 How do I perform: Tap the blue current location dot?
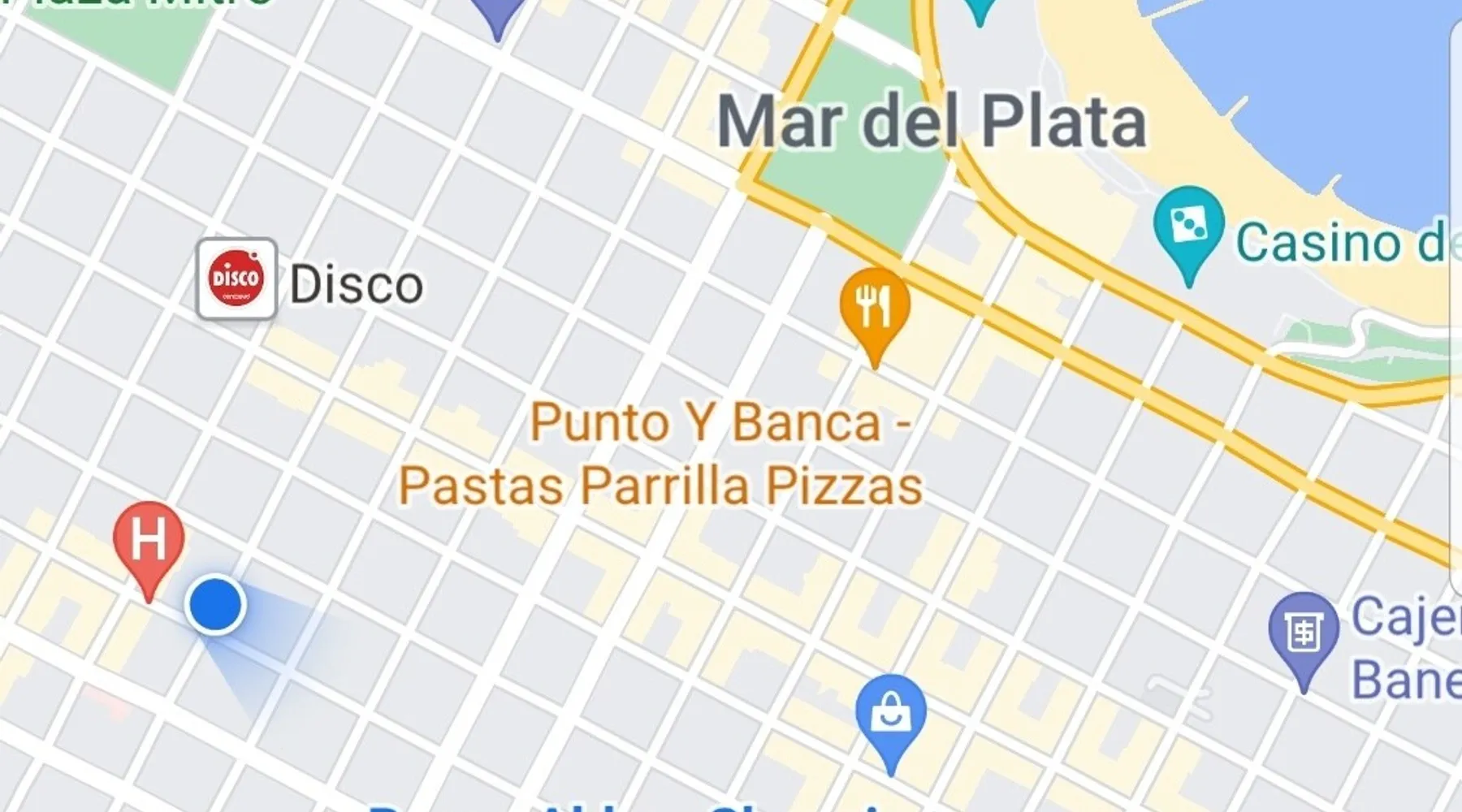215,605
